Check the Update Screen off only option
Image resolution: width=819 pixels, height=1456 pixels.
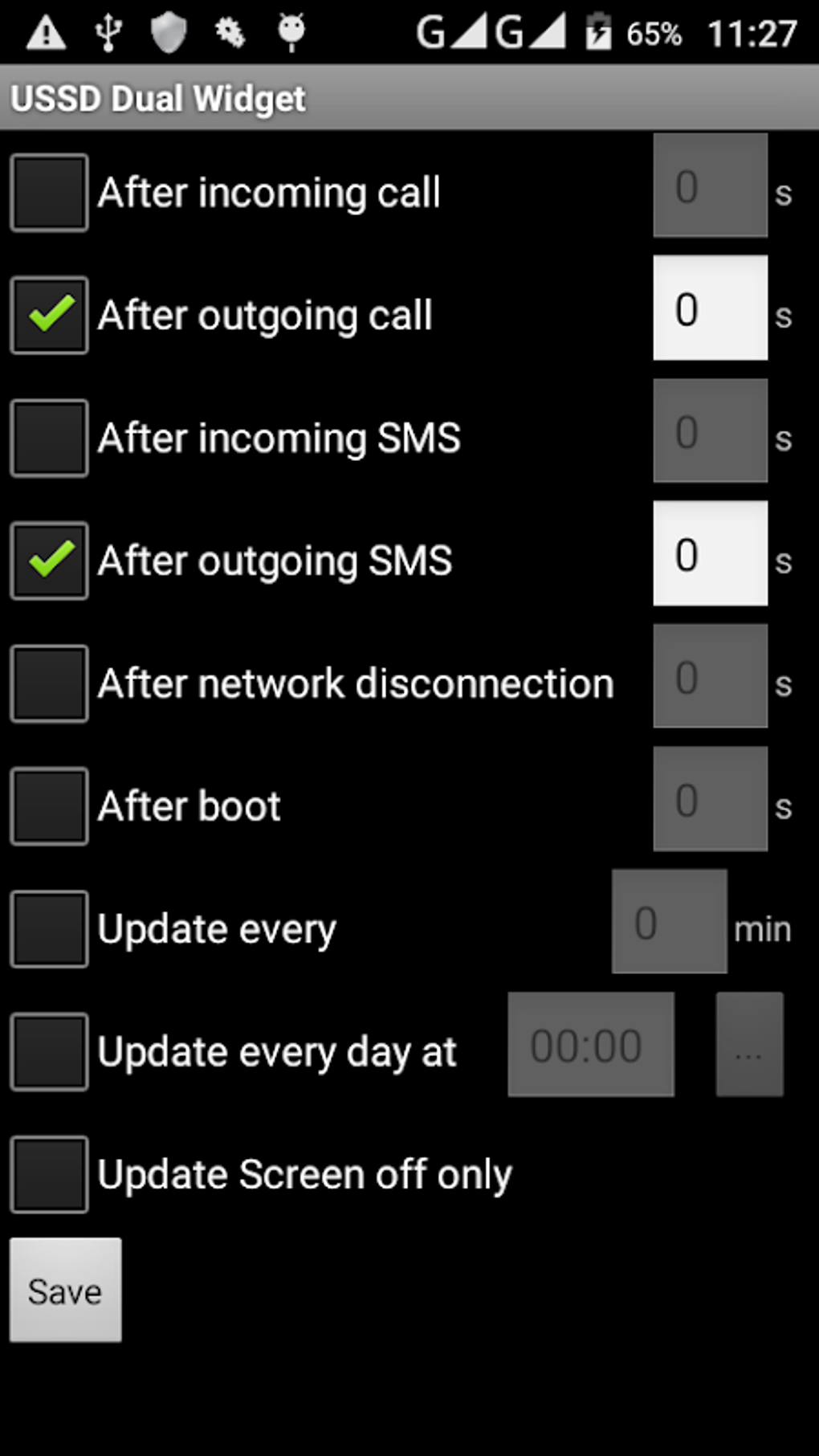tap(48, 1174)
